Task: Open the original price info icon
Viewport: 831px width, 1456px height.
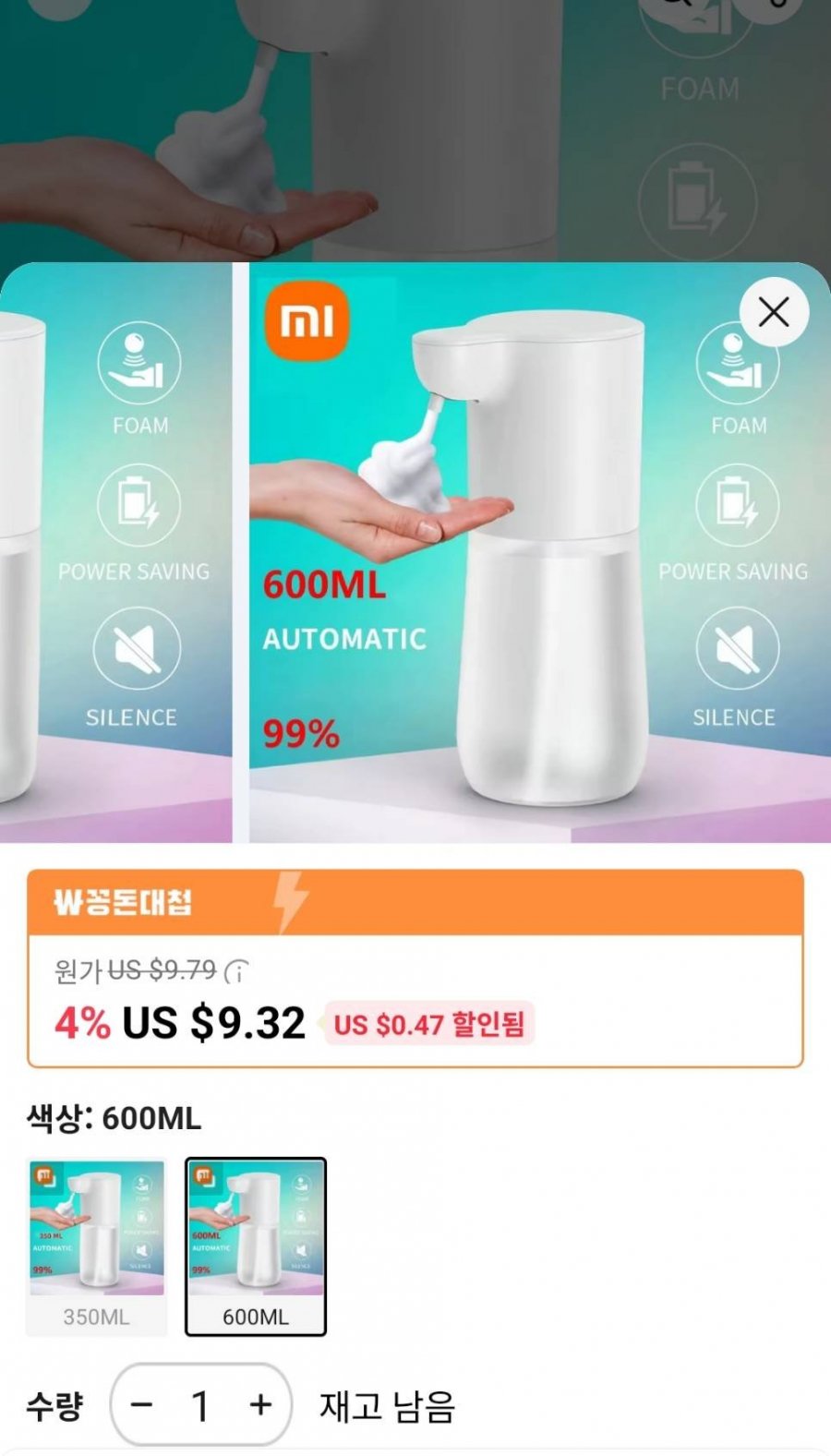Action: [x=237, y=971]
